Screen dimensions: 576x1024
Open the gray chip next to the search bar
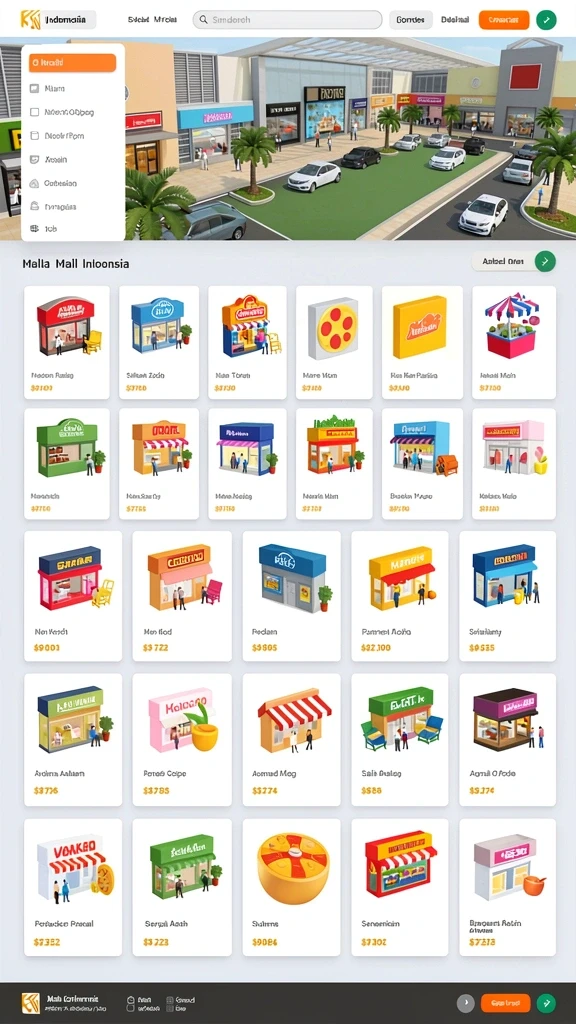coord(410,20)
